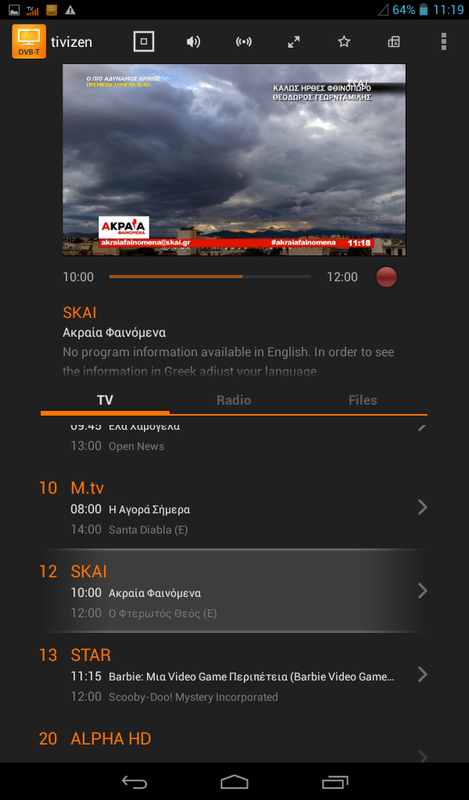The width and height of the screenshot is (469, 800).
Task: Start recording with the red button
Action: click(x=386, y=277)
